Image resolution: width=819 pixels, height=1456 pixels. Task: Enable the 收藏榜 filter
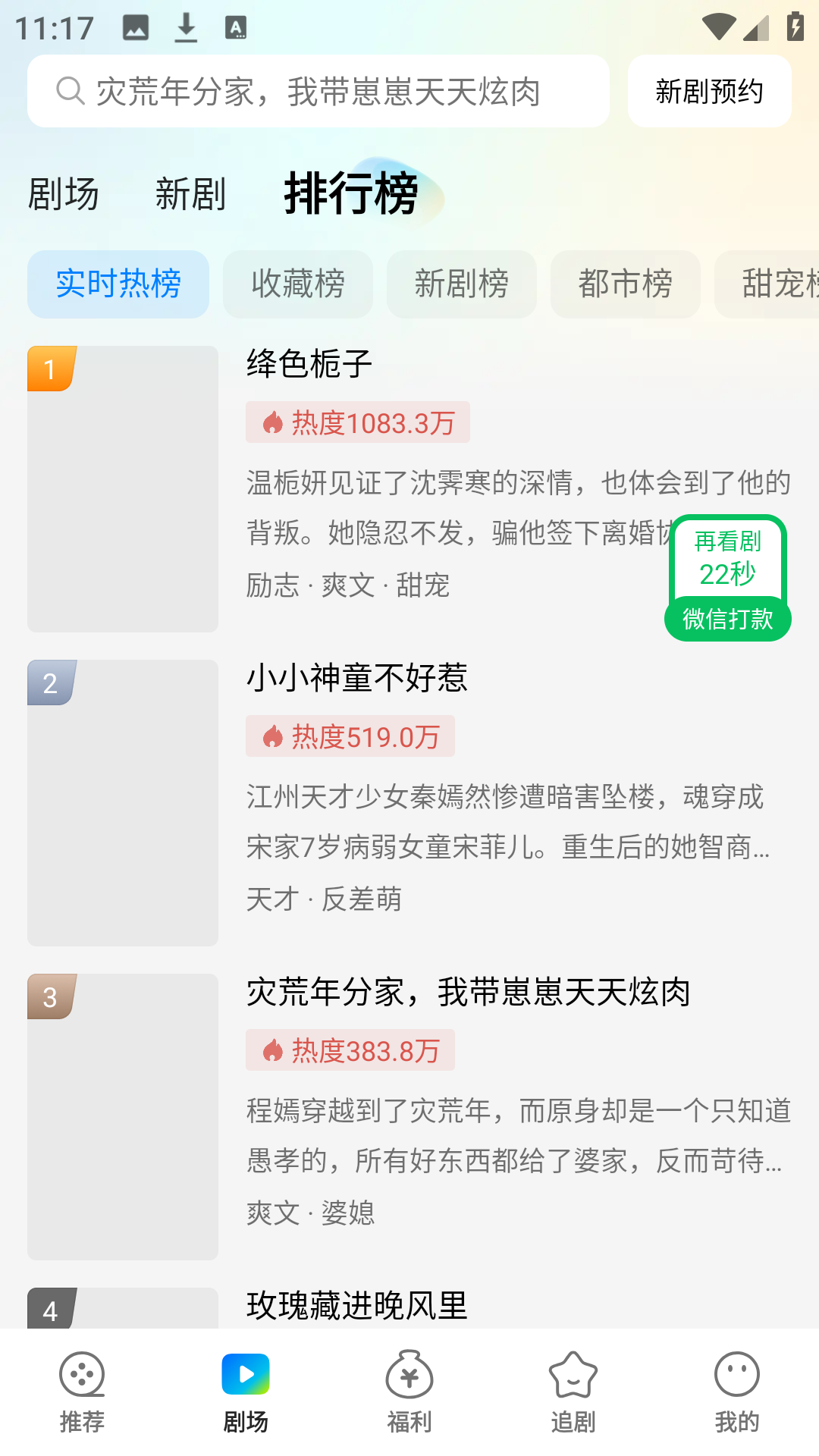click(297, 284)
